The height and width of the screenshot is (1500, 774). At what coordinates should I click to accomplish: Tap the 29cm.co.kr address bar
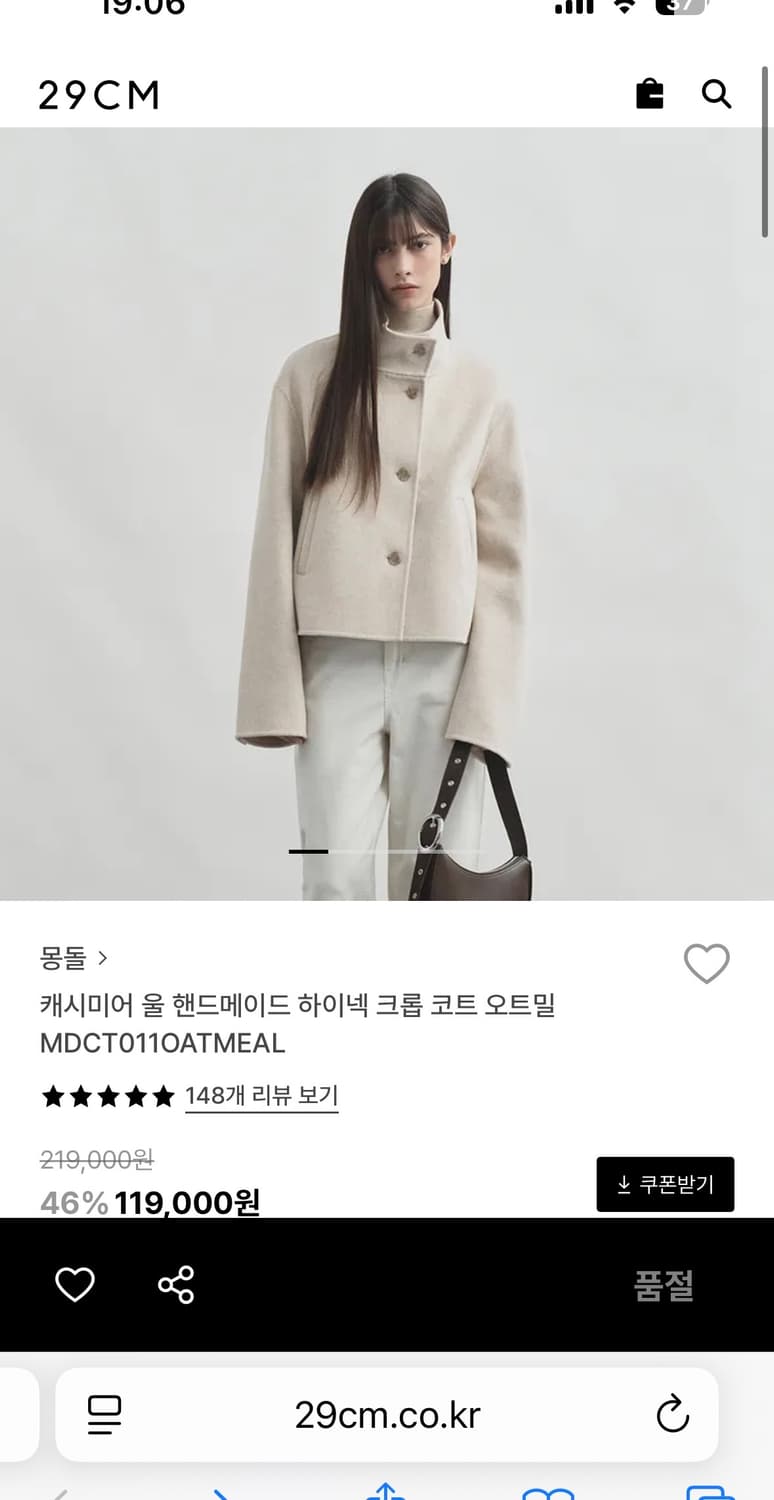pos(387,1414)
